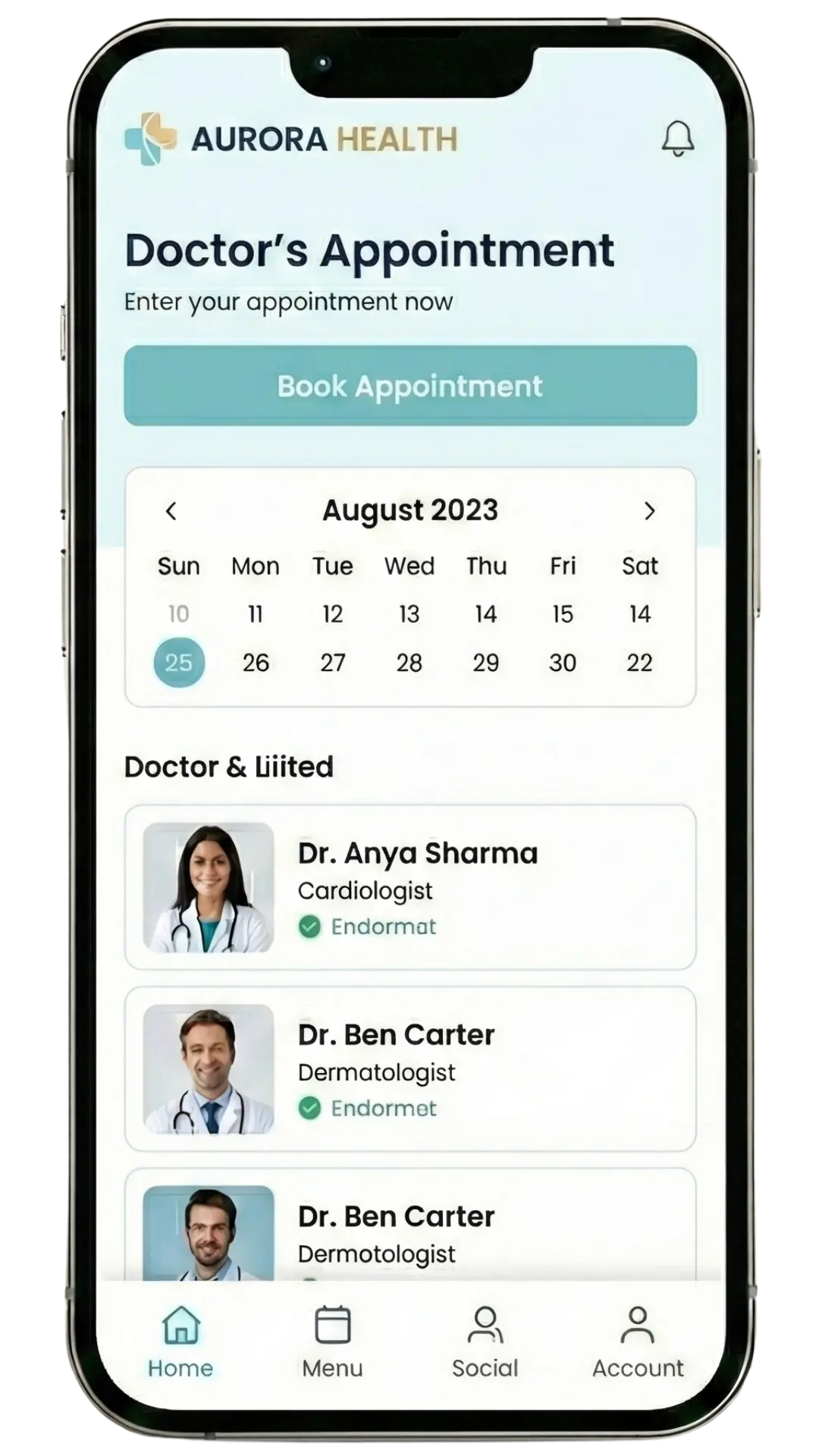Tap the Book Appointment button
This screenshot has height=1456, width=819.
[409, 386]
